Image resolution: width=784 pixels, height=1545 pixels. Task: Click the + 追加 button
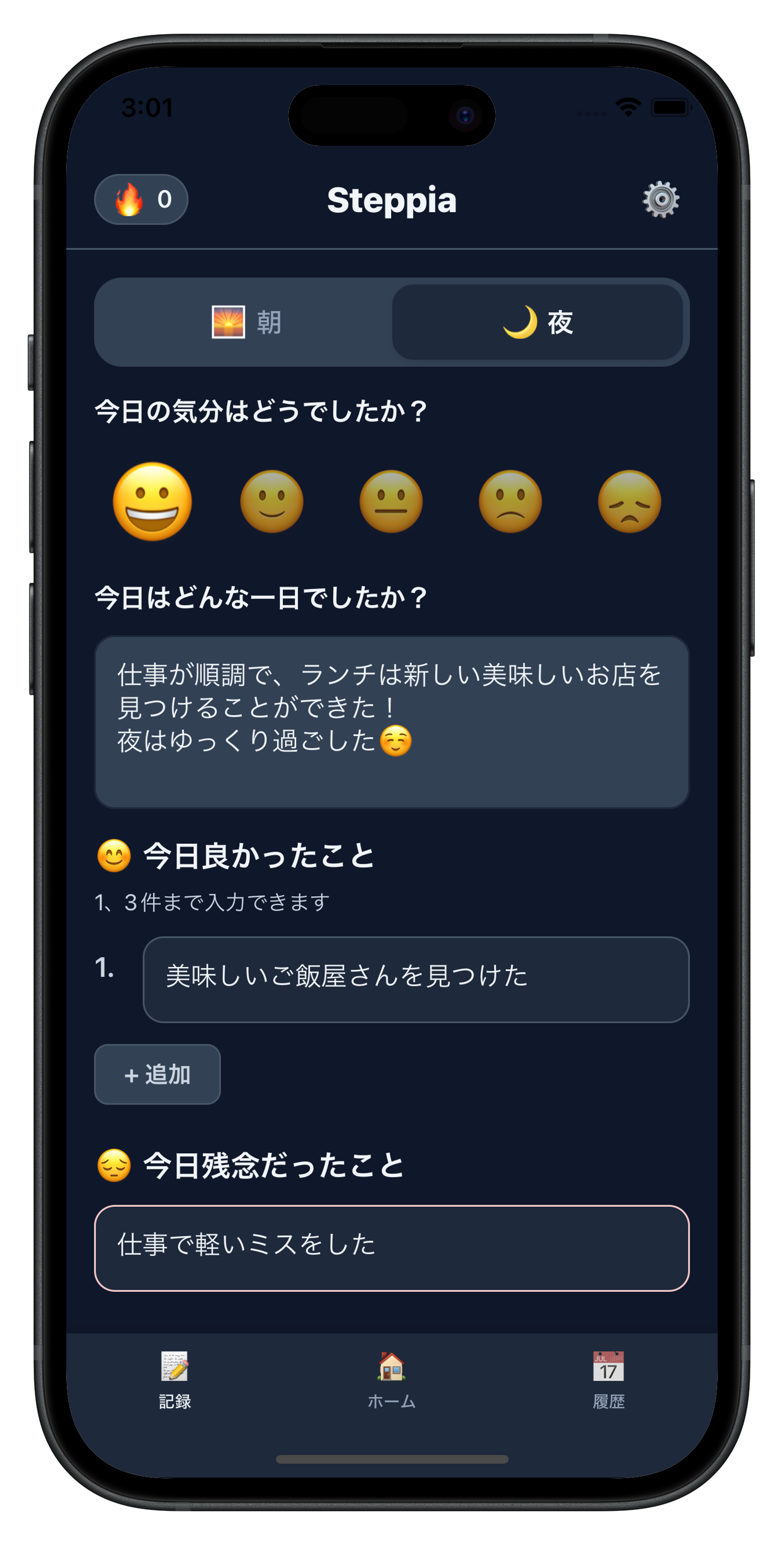click(156, 1074)
